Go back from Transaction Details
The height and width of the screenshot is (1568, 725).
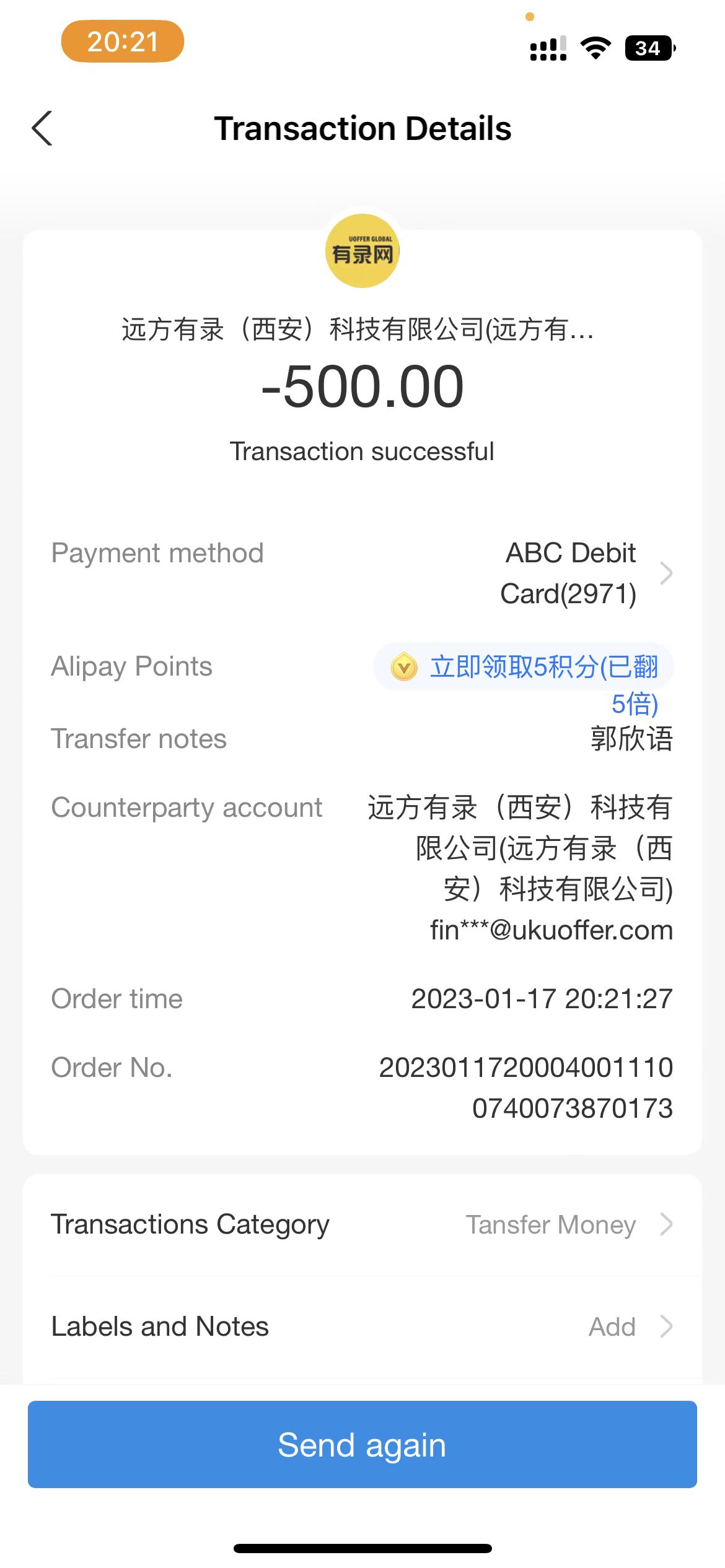click(42, 129)
